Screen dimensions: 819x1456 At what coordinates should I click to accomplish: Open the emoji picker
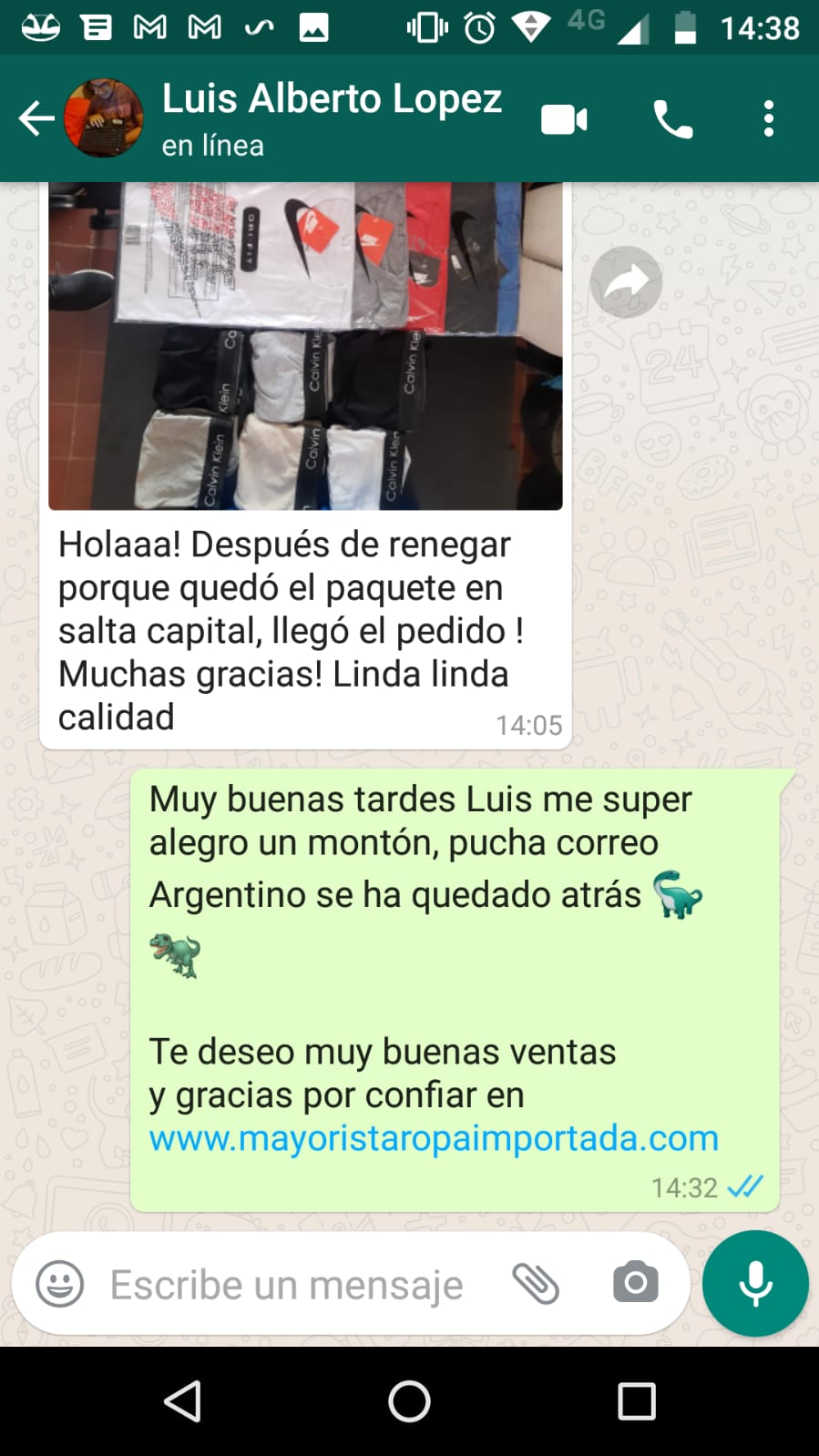pyautogui.click(x=60, y=1284)
